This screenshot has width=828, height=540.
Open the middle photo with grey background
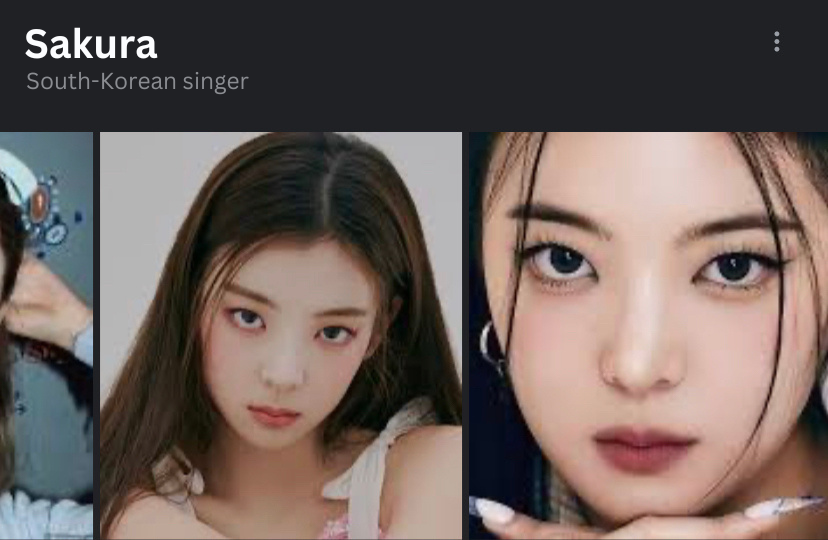pyautogui.click(x=281, y=335)
